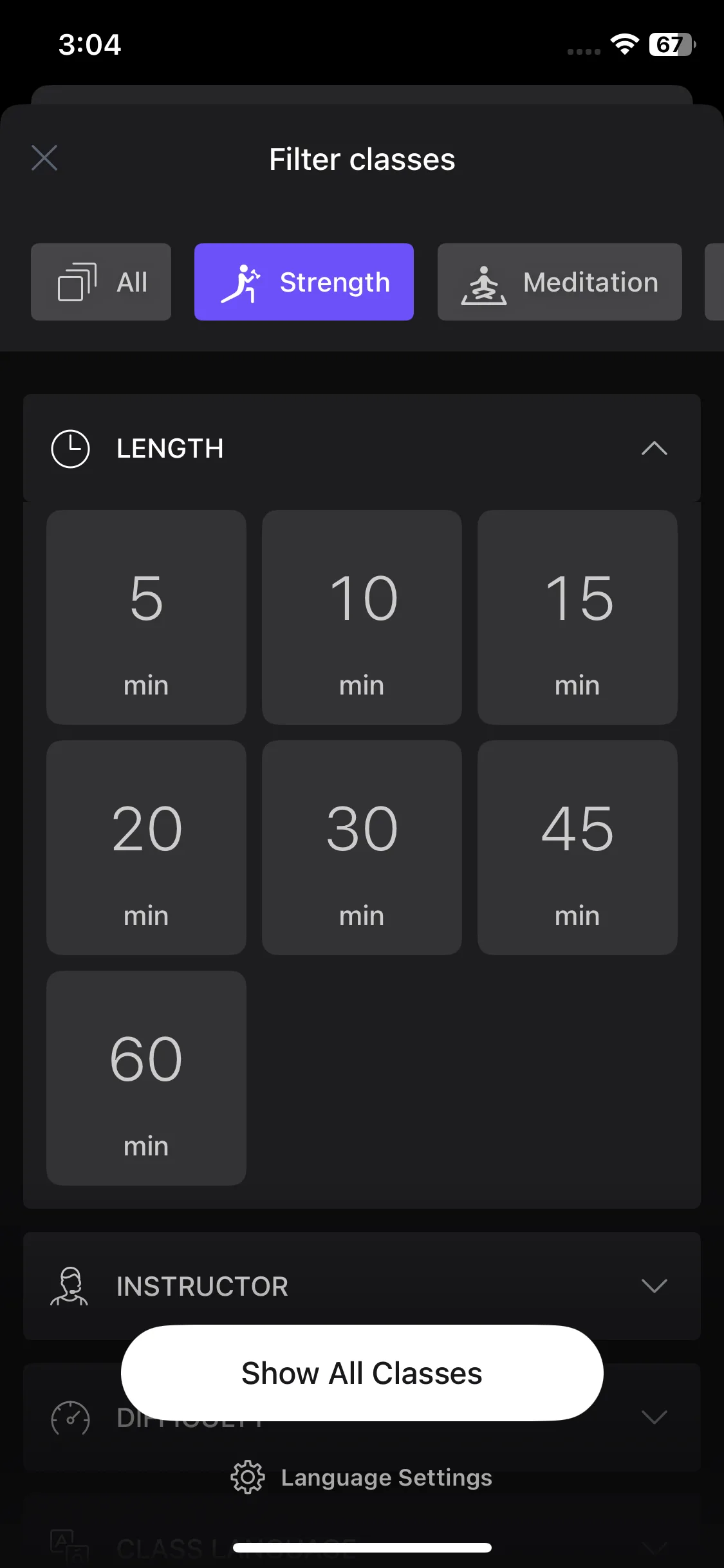Close the Filter classes sheet
Image resolution: width=724 pixels, height=1568 pixels.
coord(44,158)
